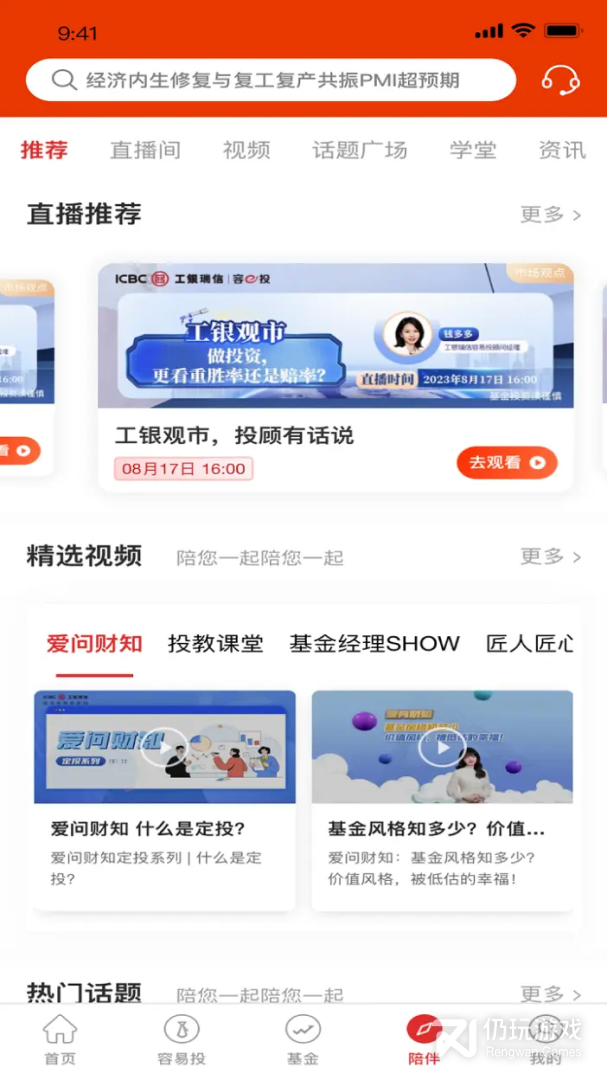Open the 容易投 bottom tab
Image resolution: width=607 pixels, height=1080 pixels.
[x=181, y=1040]
